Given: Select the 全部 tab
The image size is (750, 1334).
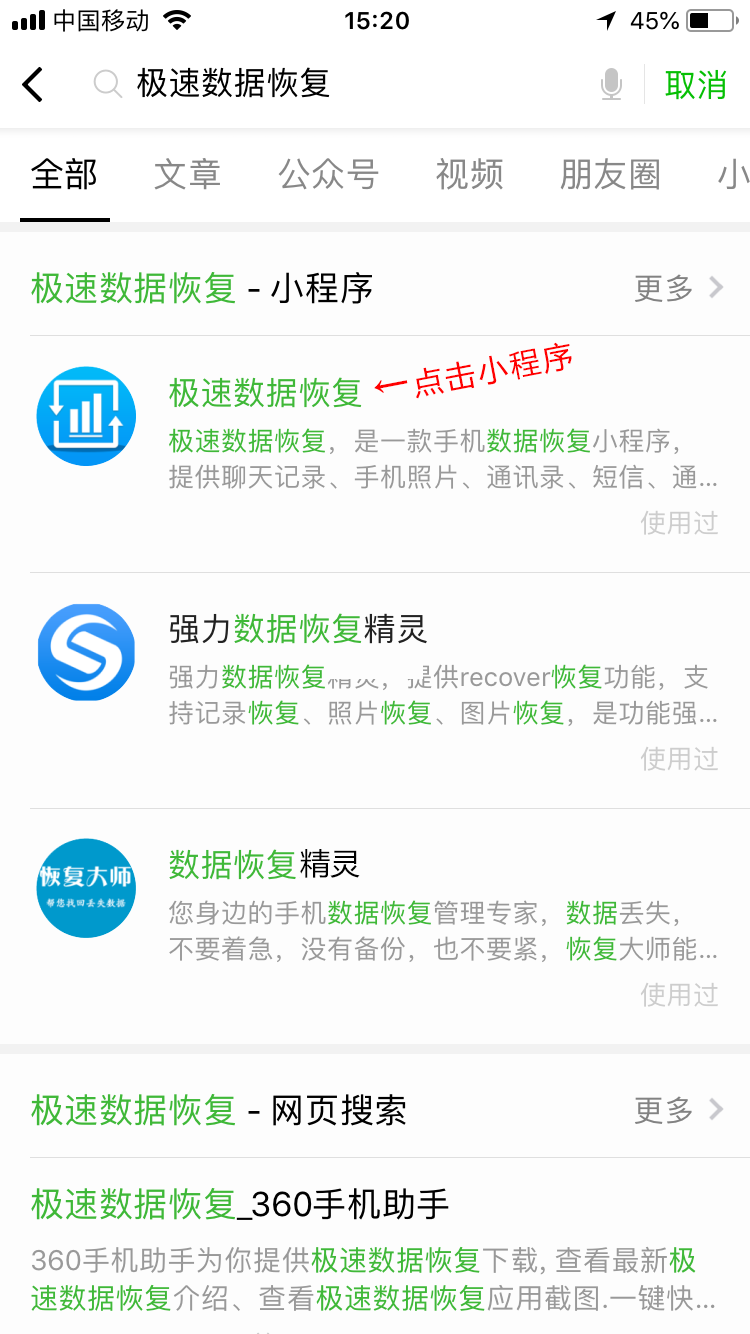Looking at the screenshot, I should [64, 175].
